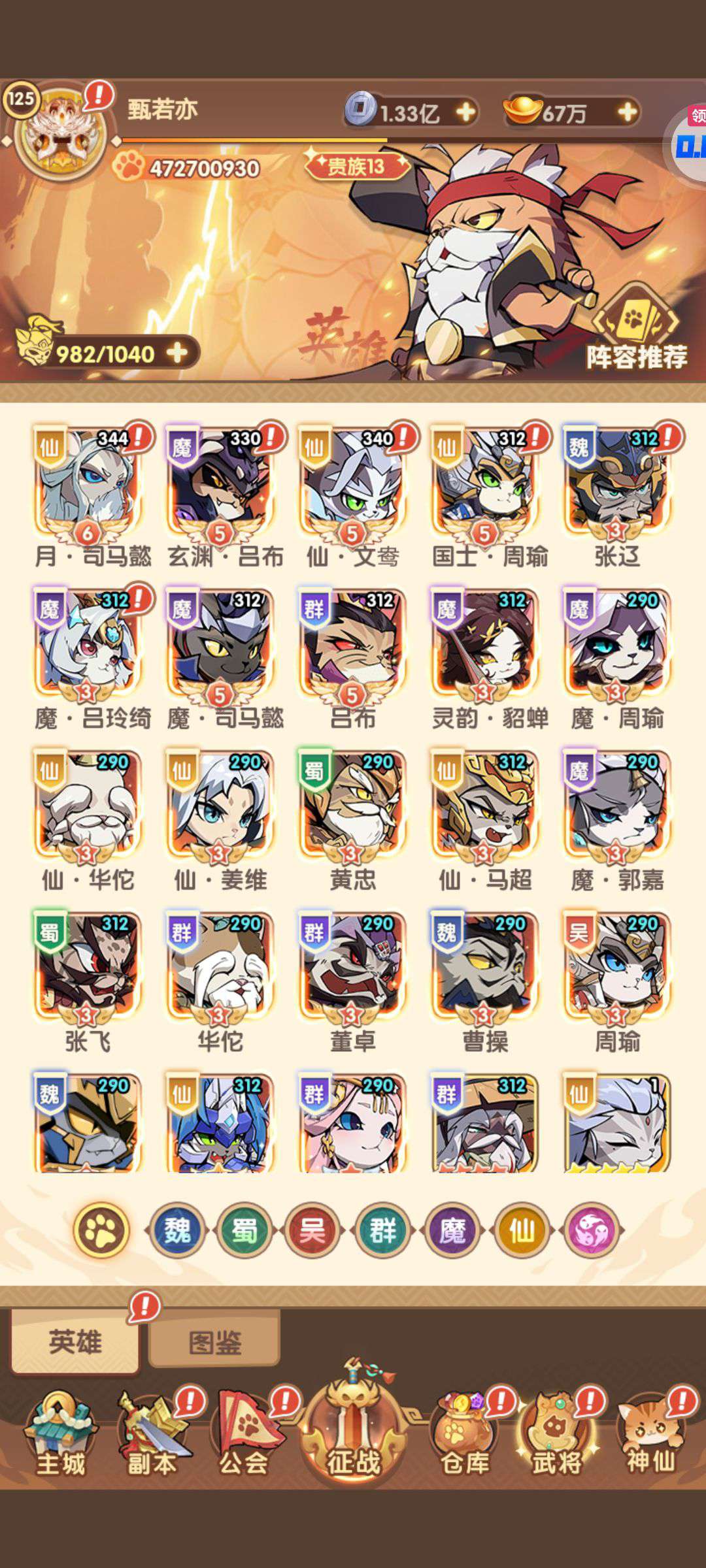Expand hero capacity 982/1040 plus button
The image size is (706, 1568).
click(177, 353)
